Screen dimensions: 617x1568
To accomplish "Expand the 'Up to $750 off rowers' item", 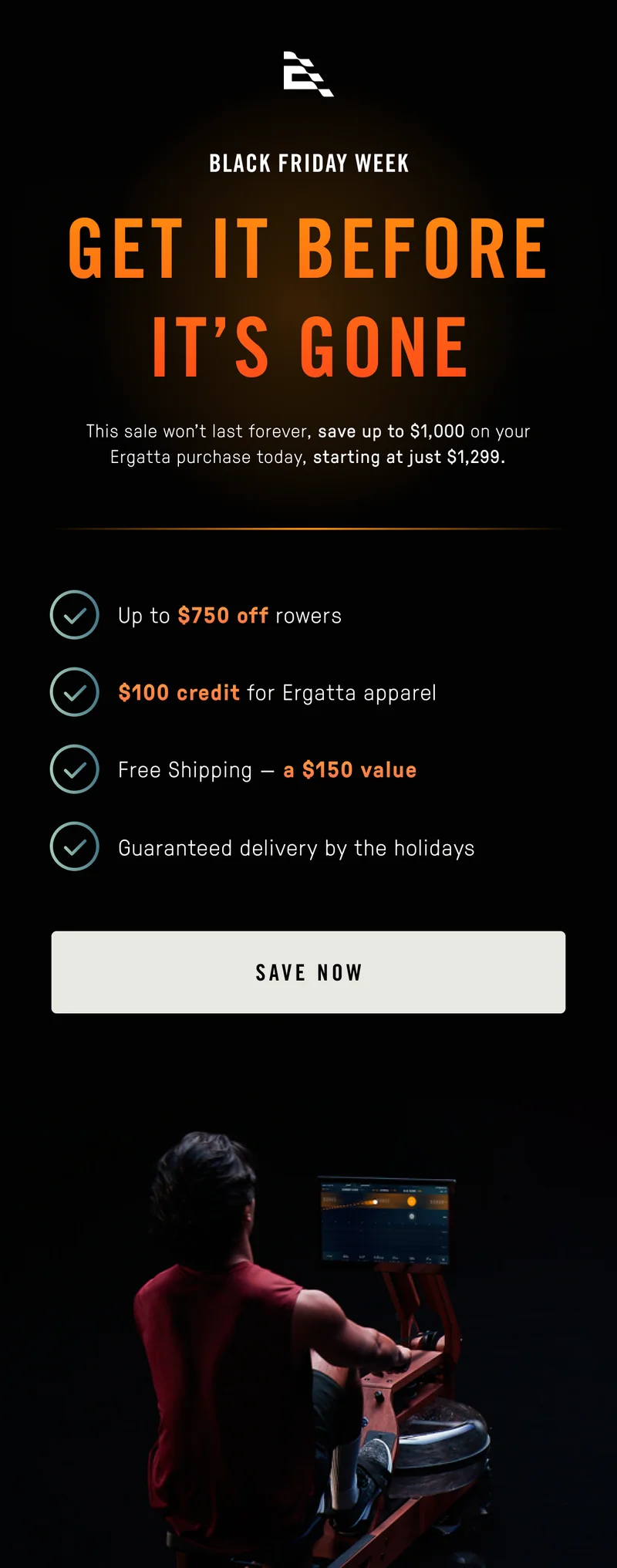I will tap(229, 615).
